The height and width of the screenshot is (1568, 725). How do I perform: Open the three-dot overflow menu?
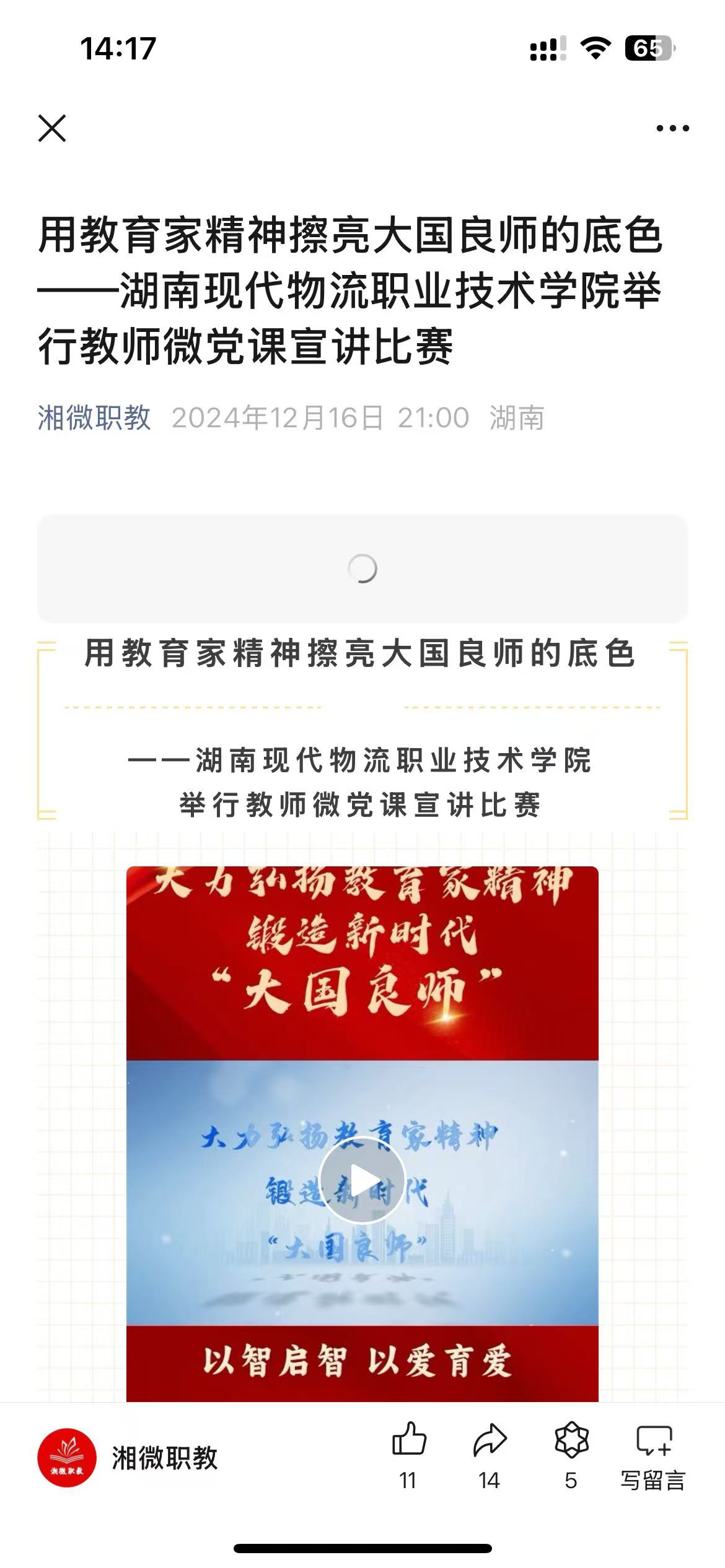pyautogui.click(x=672, y=129)
